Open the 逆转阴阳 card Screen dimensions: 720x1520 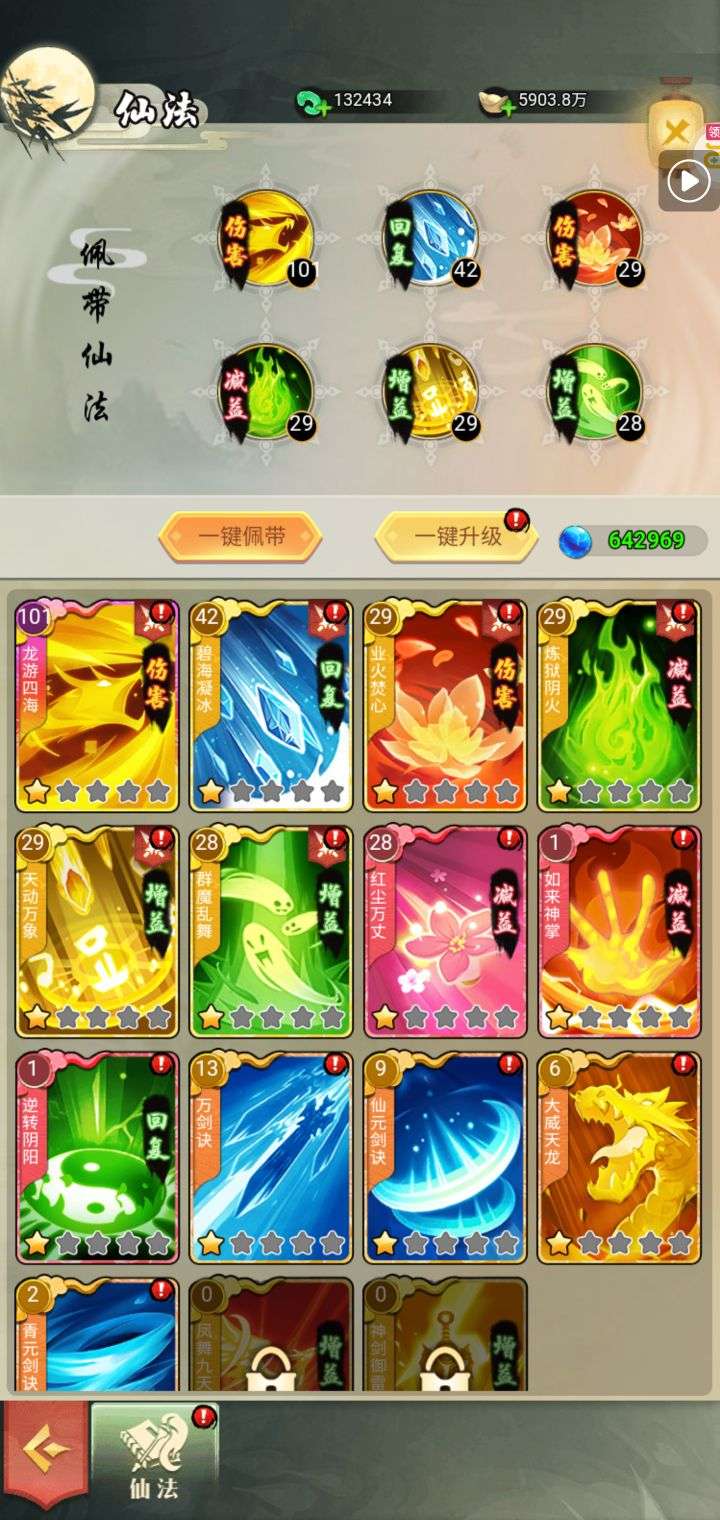(x=98, y=1158)
